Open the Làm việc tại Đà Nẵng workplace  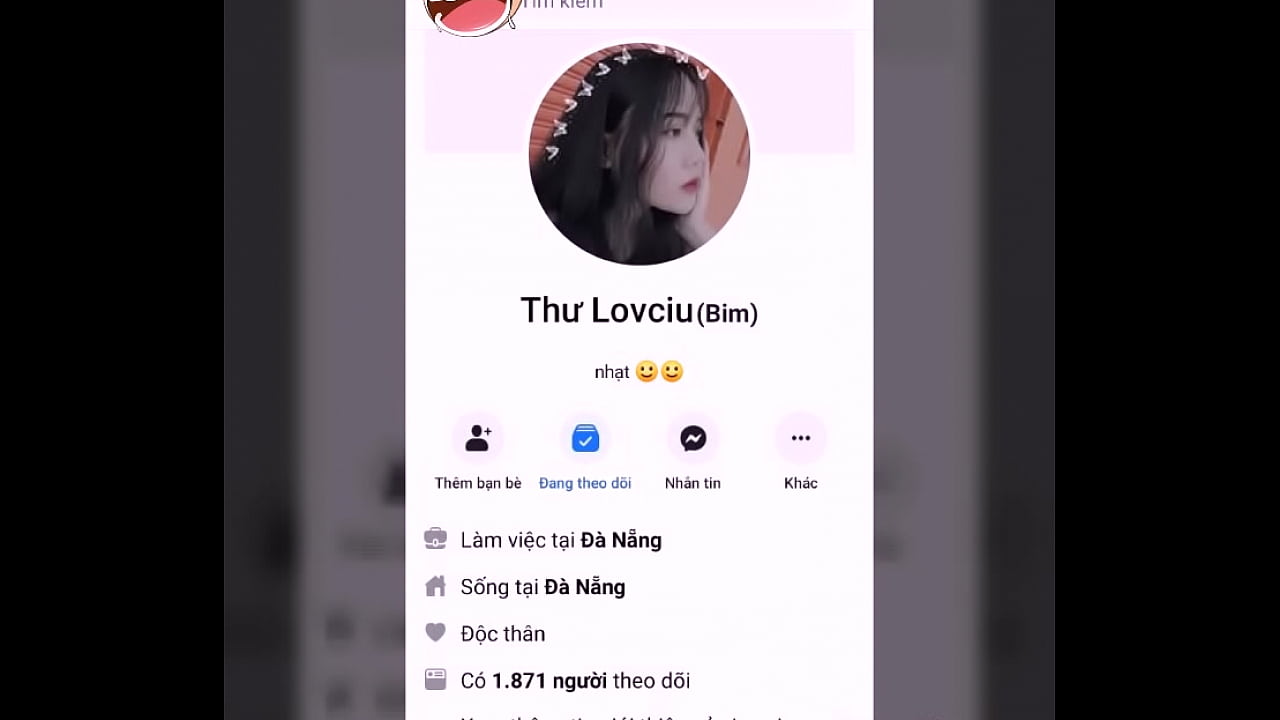[620, 540]
